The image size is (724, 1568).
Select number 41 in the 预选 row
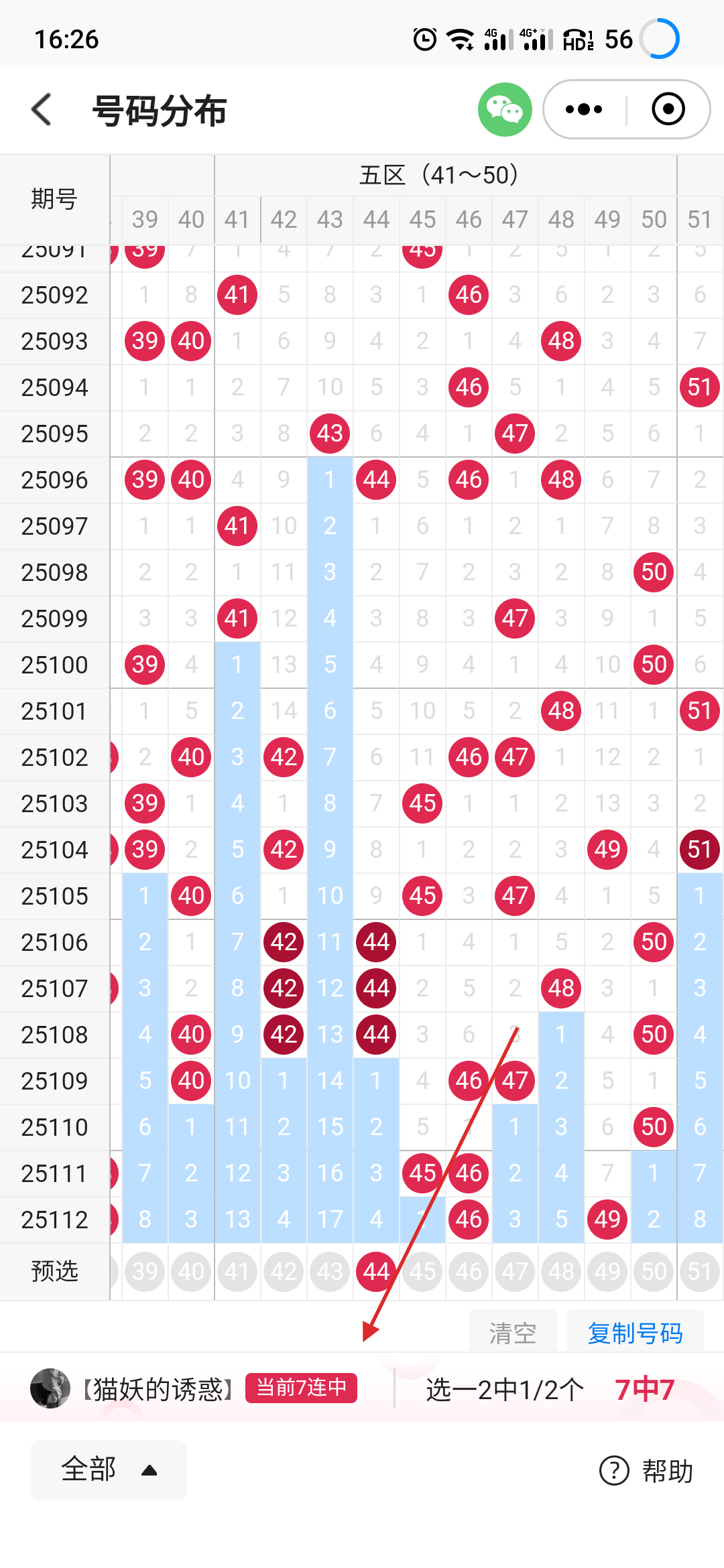tap(237, 1271)
